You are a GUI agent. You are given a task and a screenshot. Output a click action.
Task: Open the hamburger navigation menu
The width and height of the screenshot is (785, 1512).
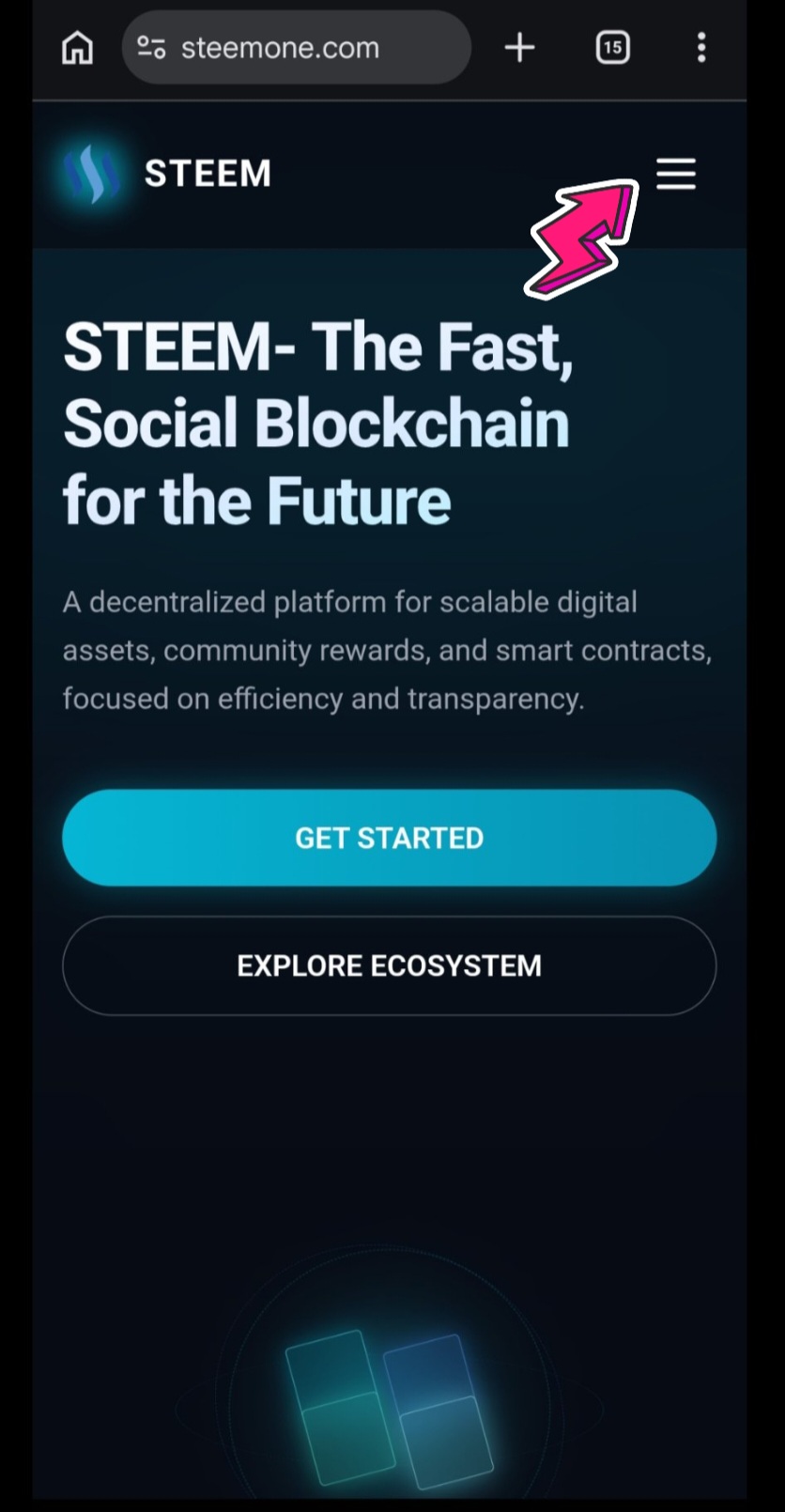coord(675,174)
